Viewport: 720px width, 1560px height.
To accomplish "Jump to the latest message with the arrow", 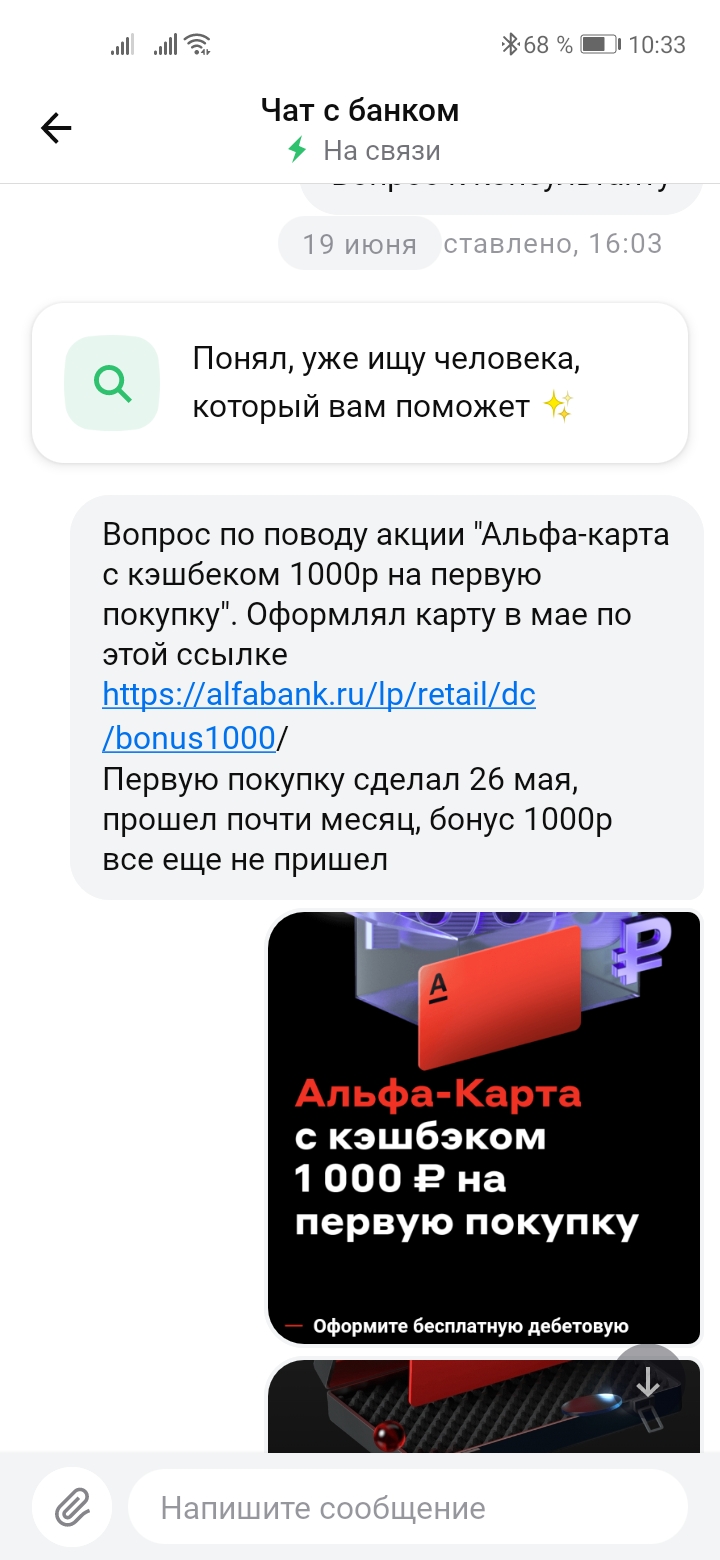I will (x=647, y=1383).
